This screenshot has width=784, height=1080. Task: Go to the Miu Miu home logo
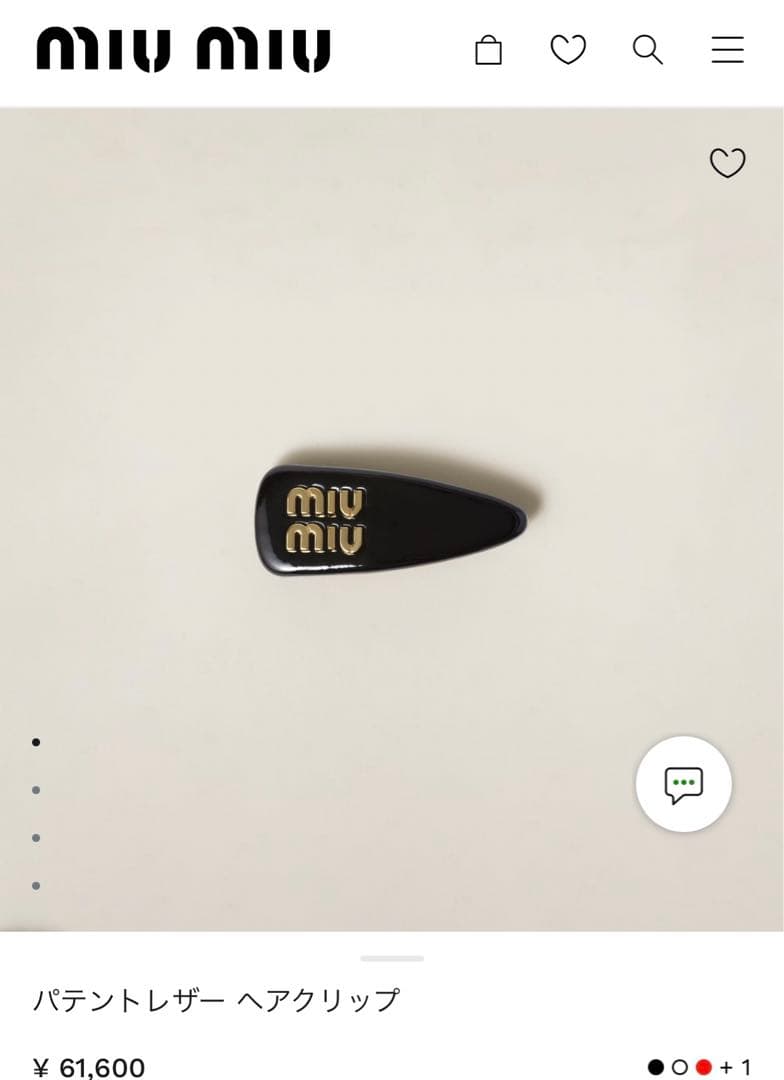tap(183, 50)
